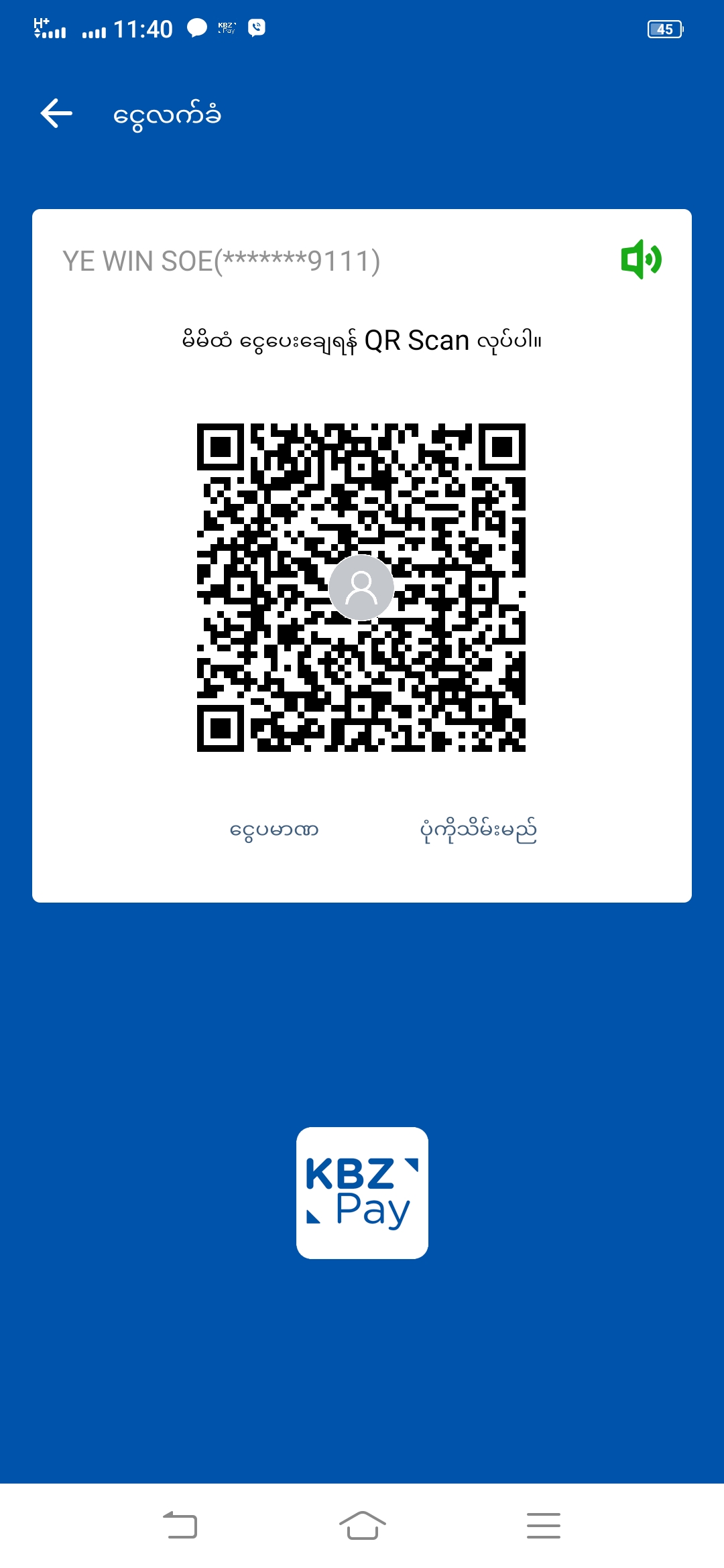This screenshot has height=1568, width=724.
Task: Go back using the top arrow
Action: (56, 113)
